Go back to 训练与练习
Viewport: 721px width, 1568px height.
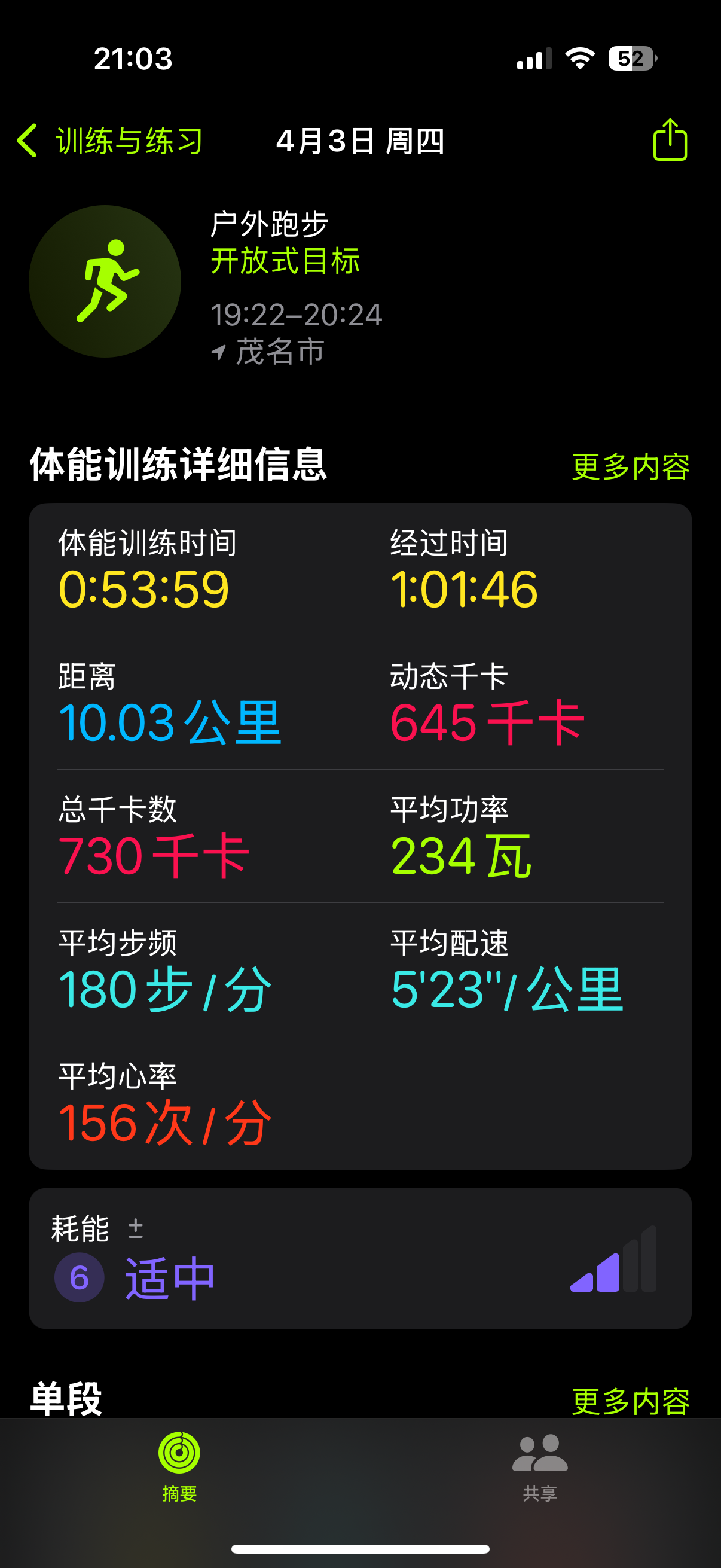pyautogui.click(x=109, y=141)
